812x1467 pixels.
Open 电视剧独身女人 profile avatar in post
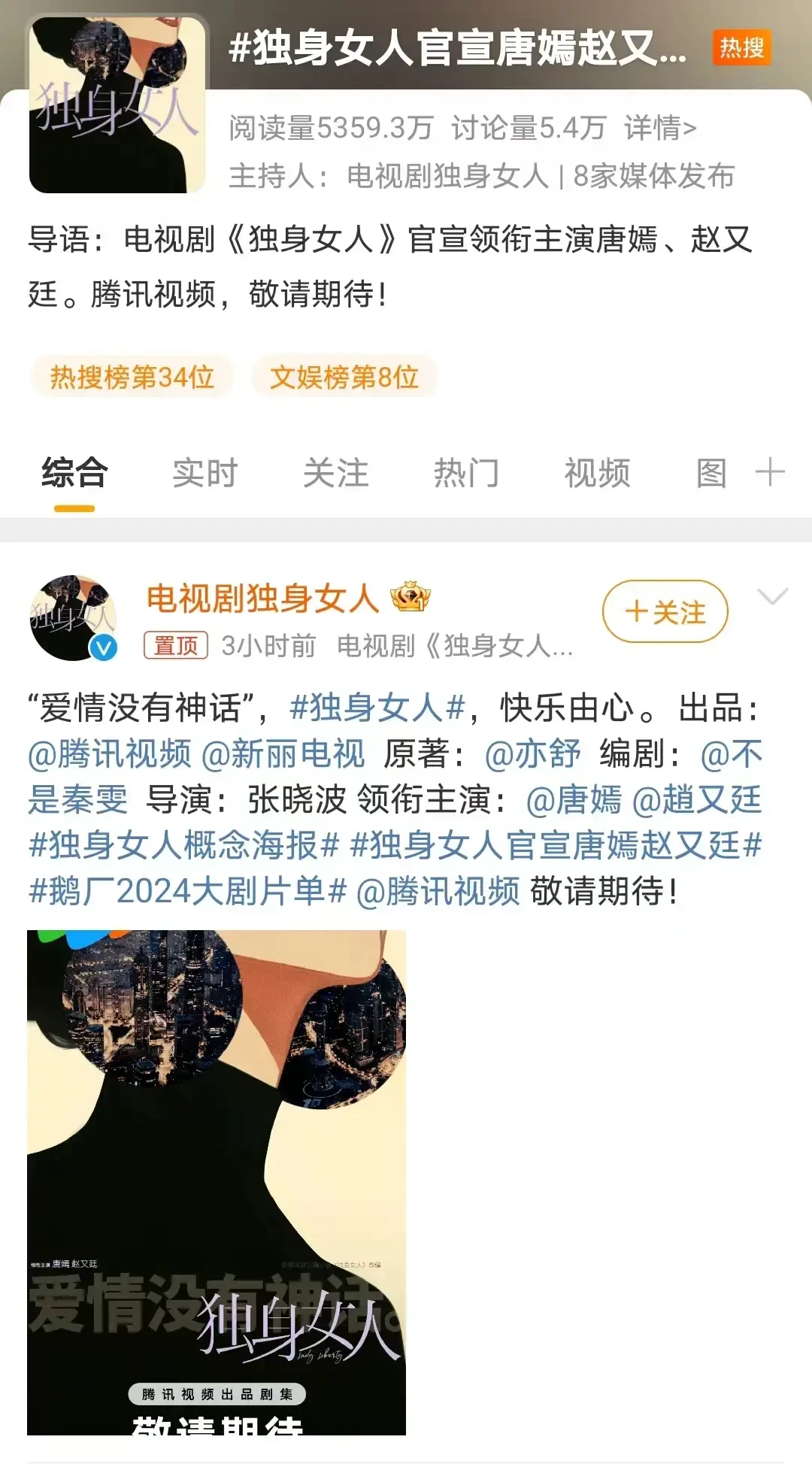pyautogui.click(x=73, y=617)
